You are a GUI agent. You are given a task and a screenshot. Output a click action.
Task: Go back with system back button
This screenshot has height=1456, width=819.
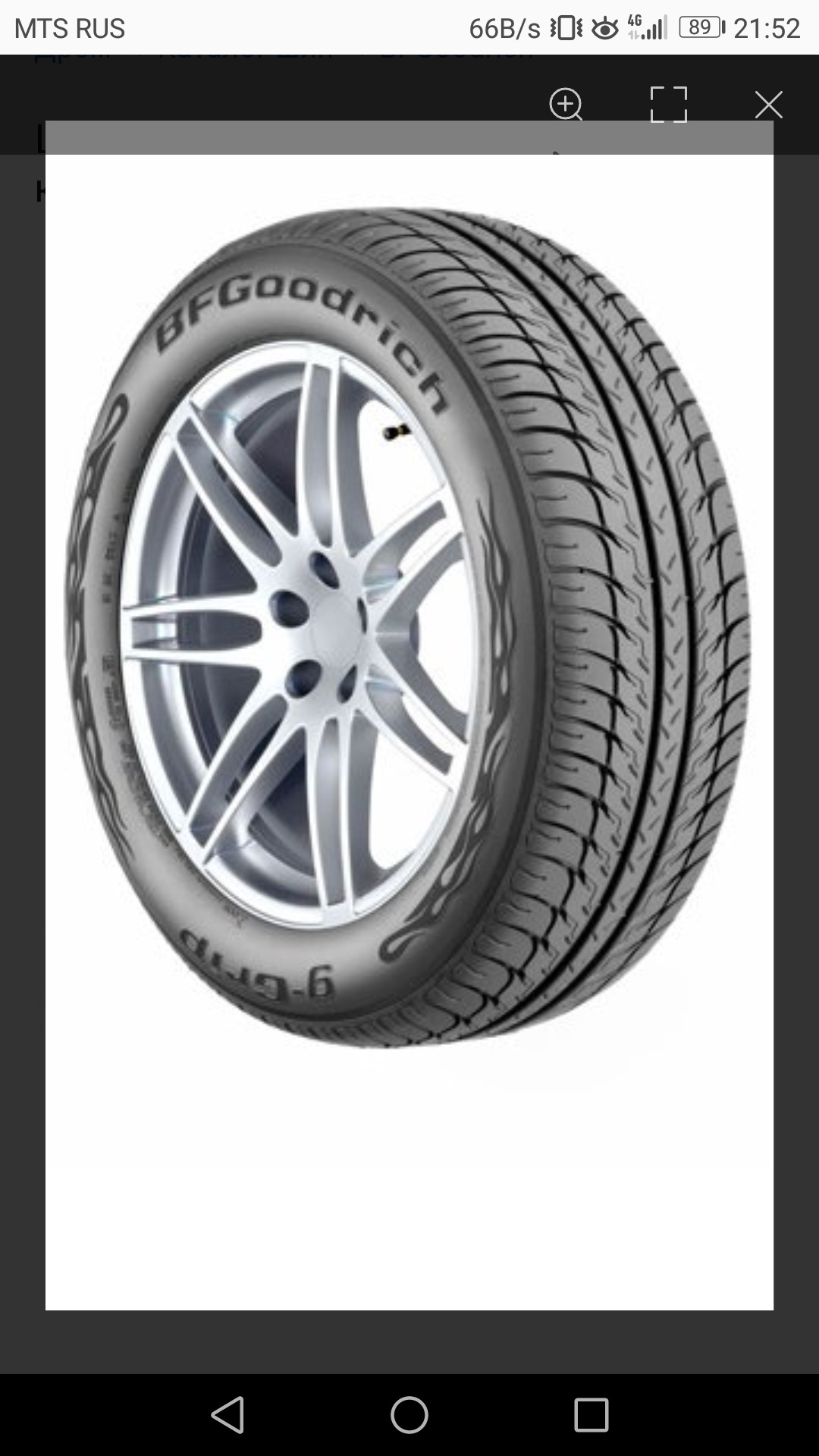point(227,1415)
